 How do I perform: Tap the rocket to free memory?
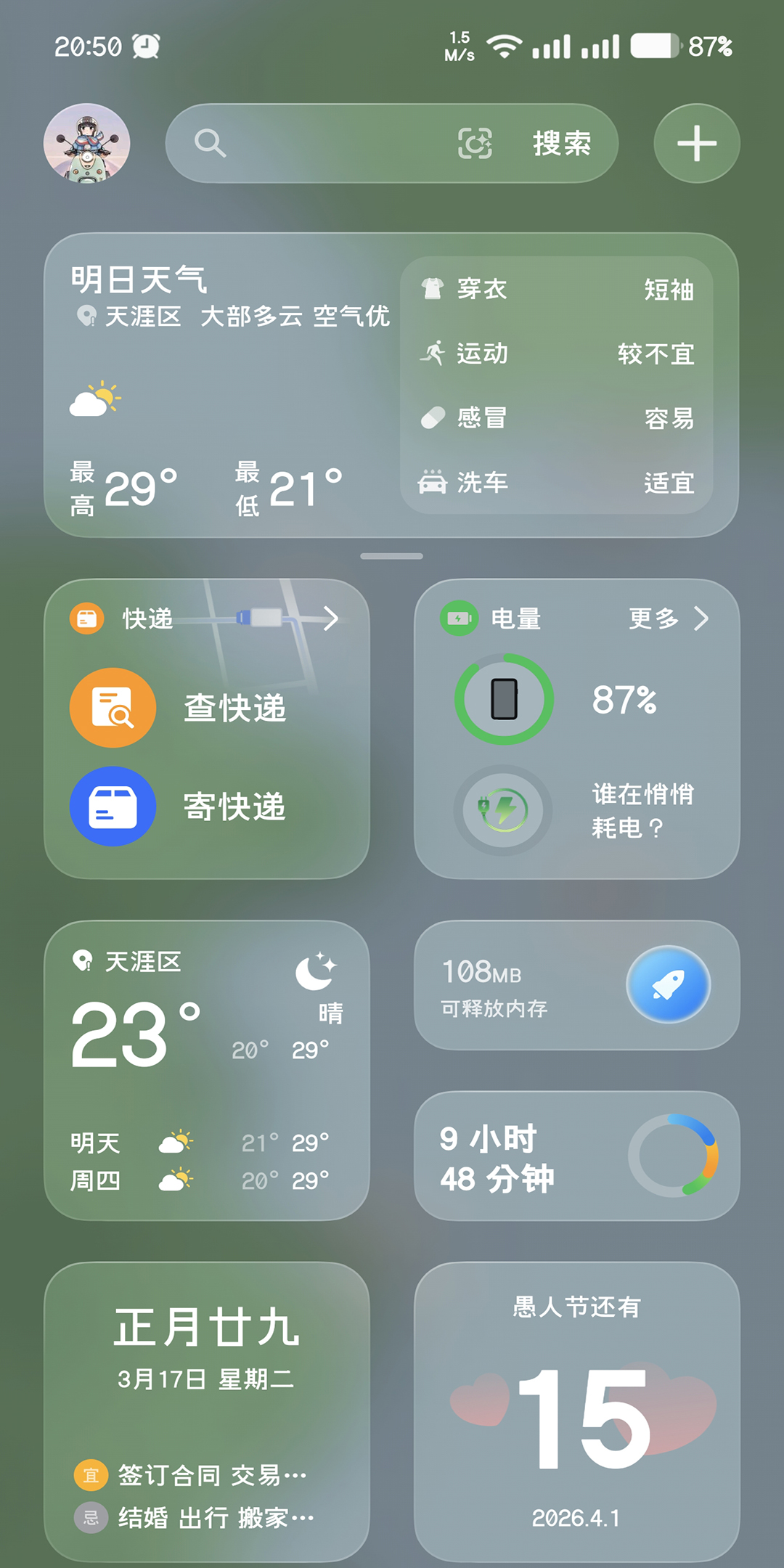(668, 984)
